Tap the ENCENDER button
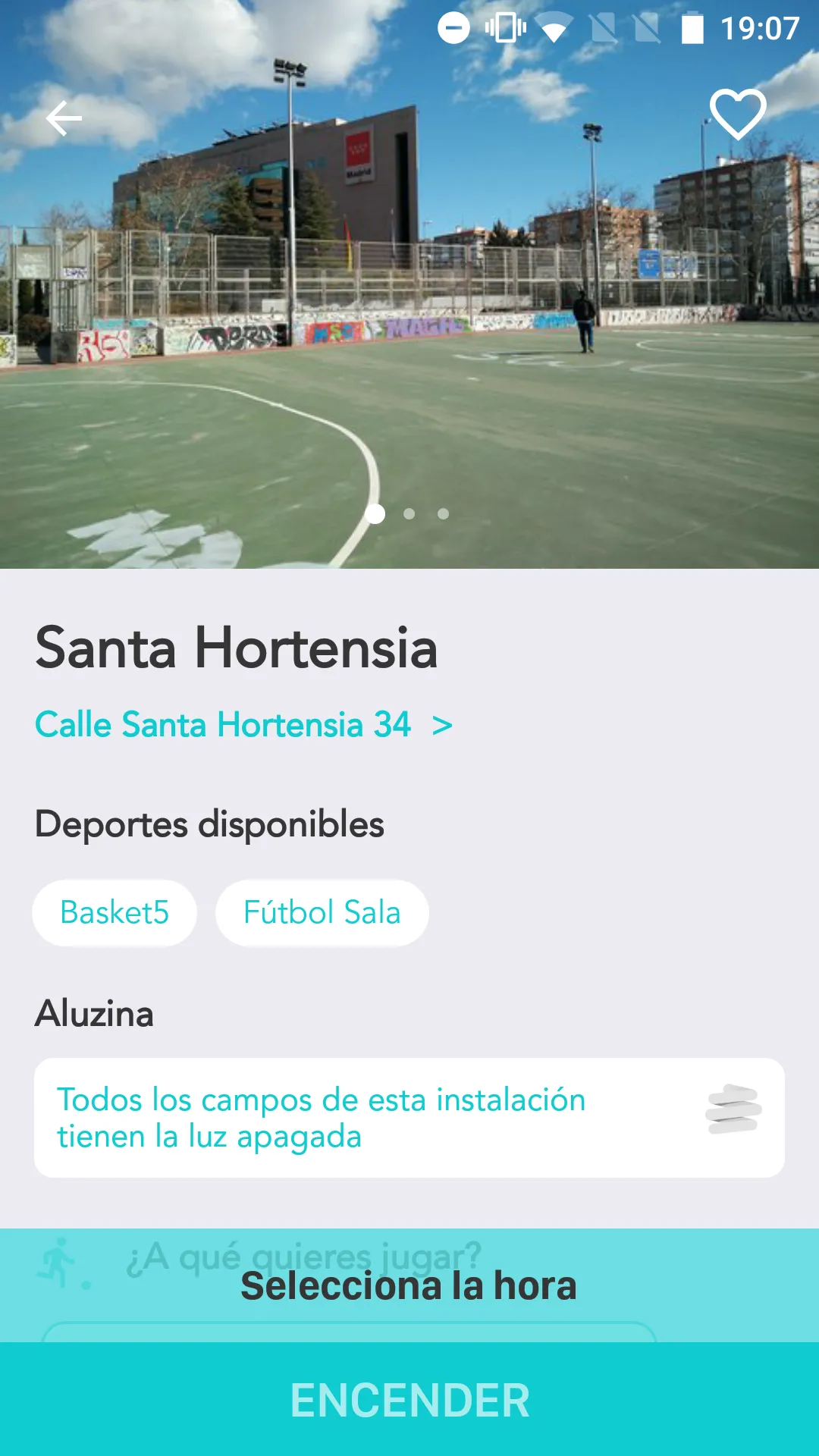Viewport: 819px width, 1456px height. point(409,1400)
